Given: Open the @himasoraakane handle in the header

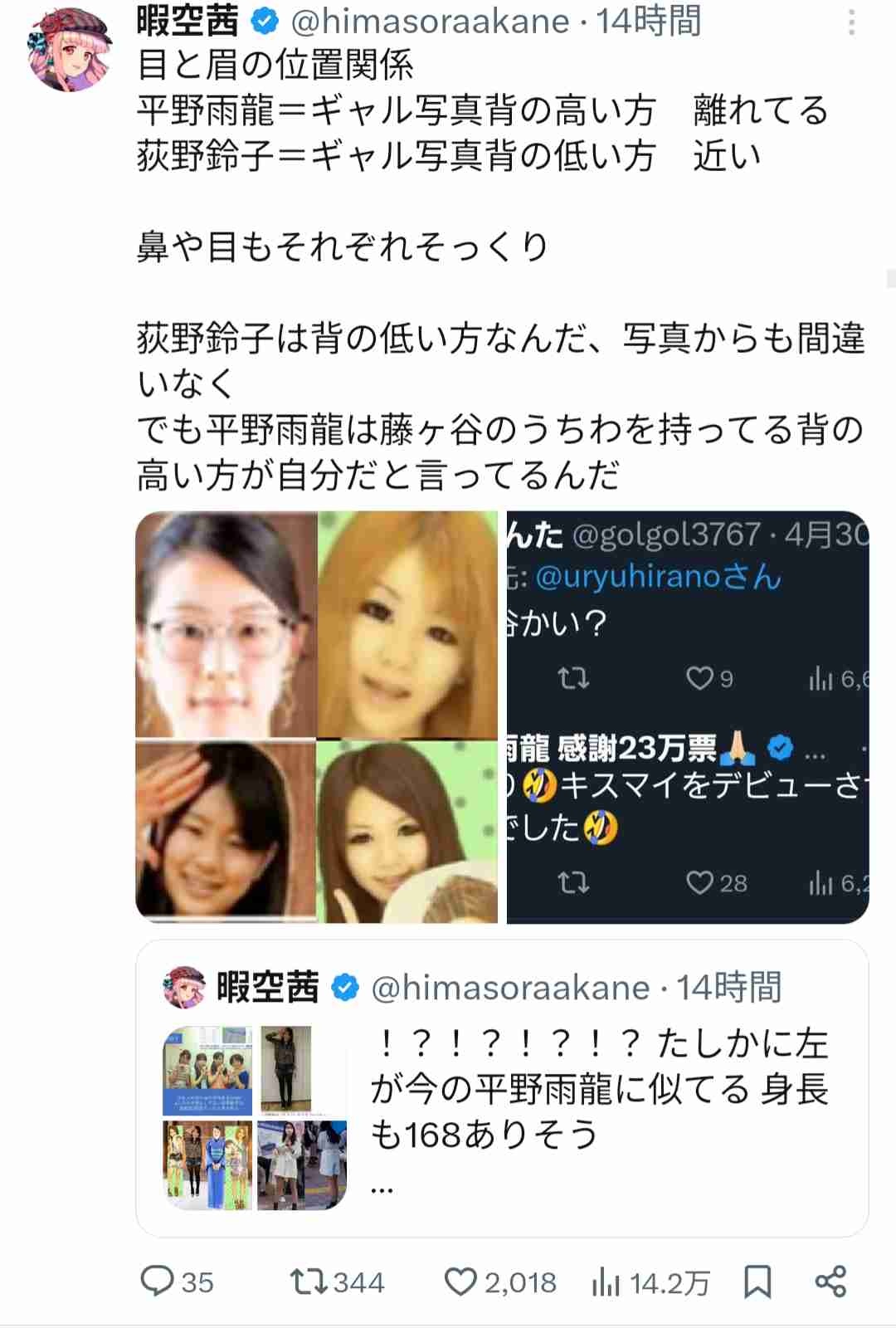Looking at the screenshot, I should coord(430,22).
